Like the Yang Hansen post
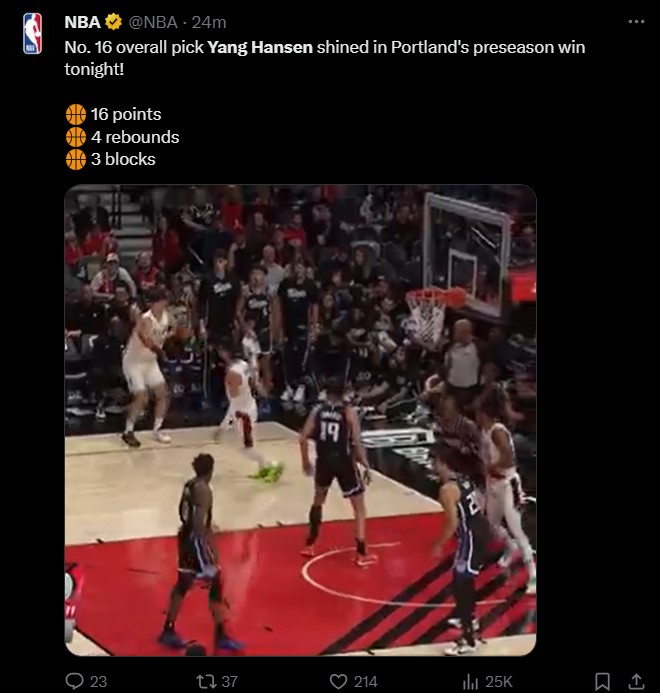Viewport: 660px width, 693px height. (x=338, y=681)
